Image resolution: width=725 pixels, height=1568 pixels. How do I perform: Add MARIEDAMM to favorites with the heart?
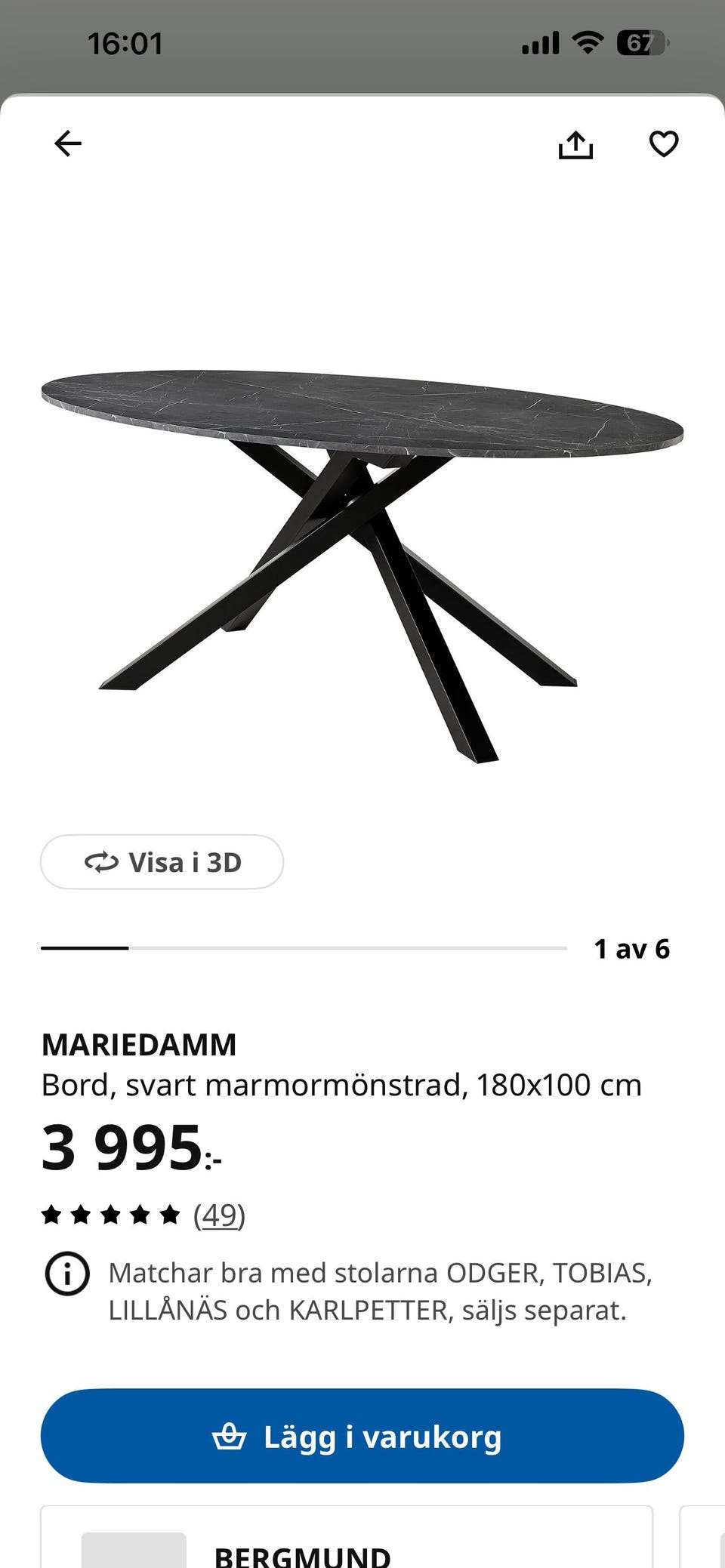[664, 143]
